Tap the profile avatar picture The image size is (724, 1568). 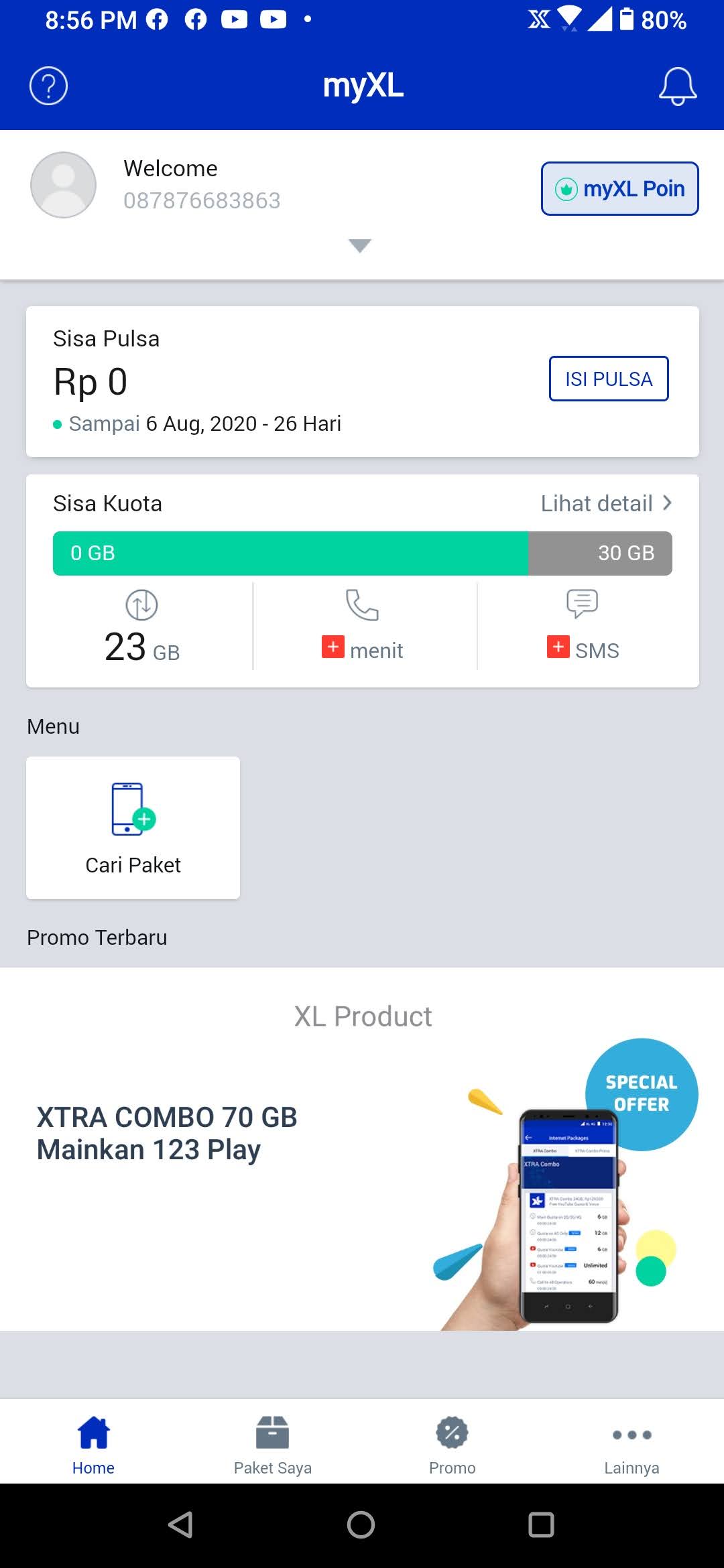click(63, 185)
